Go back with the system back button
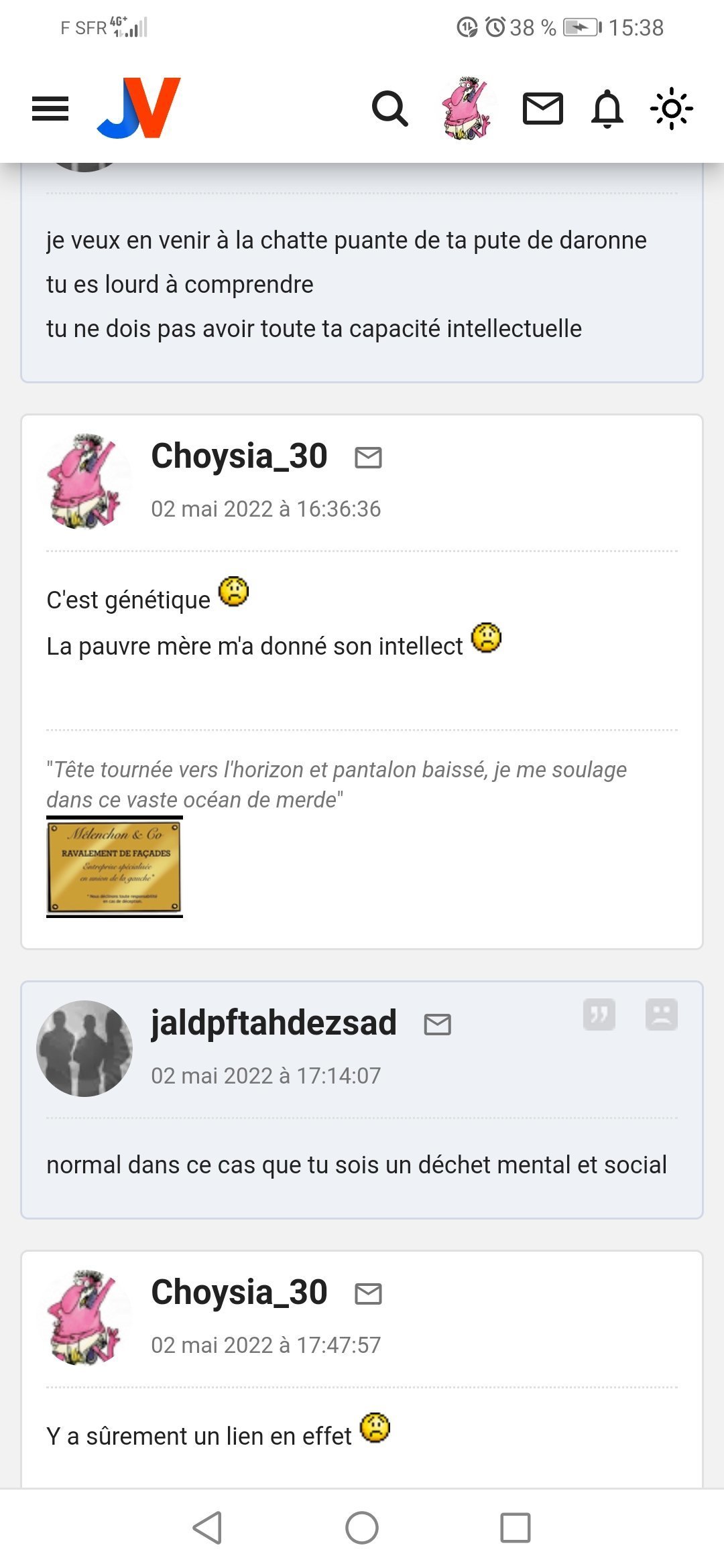Viewport: 724px width, 1568px height. 207,1528
